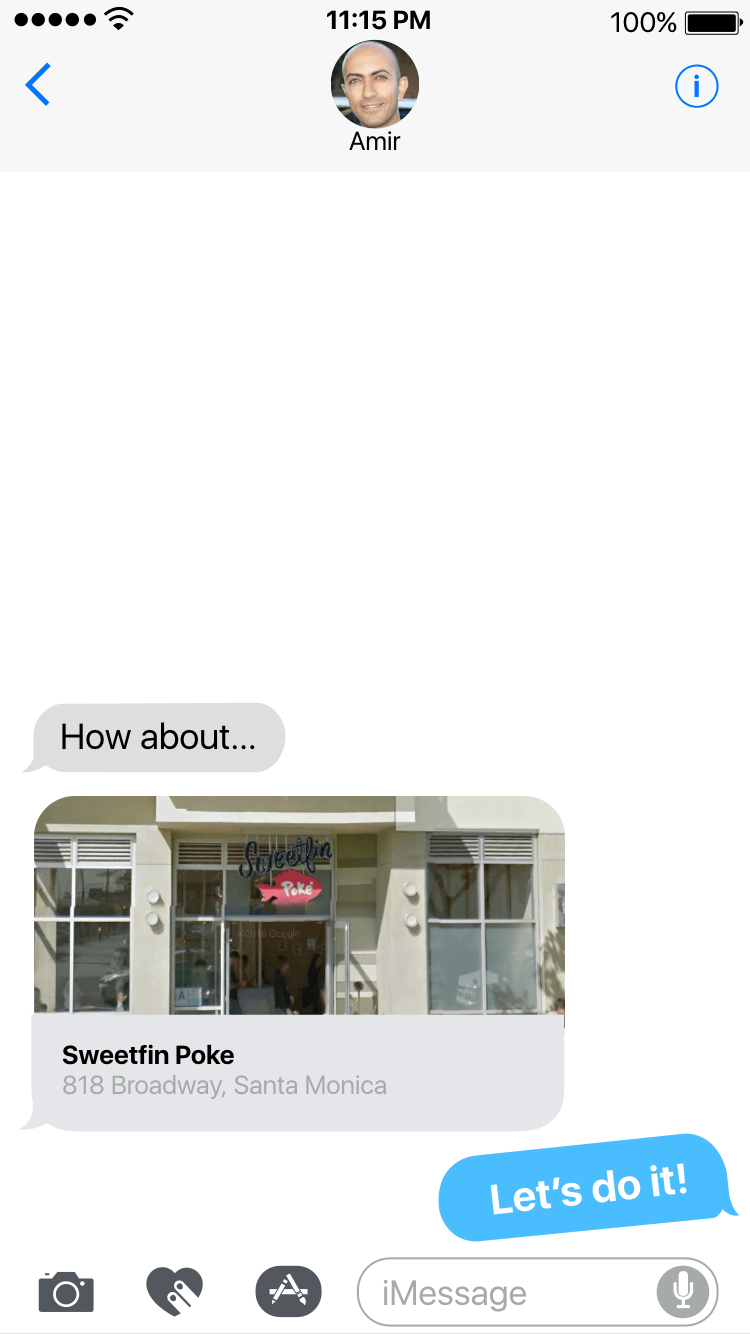The height and width of the screenshot is (1334, 750).
Task: Go back to the conversations list
Action: tap(38, 85)
